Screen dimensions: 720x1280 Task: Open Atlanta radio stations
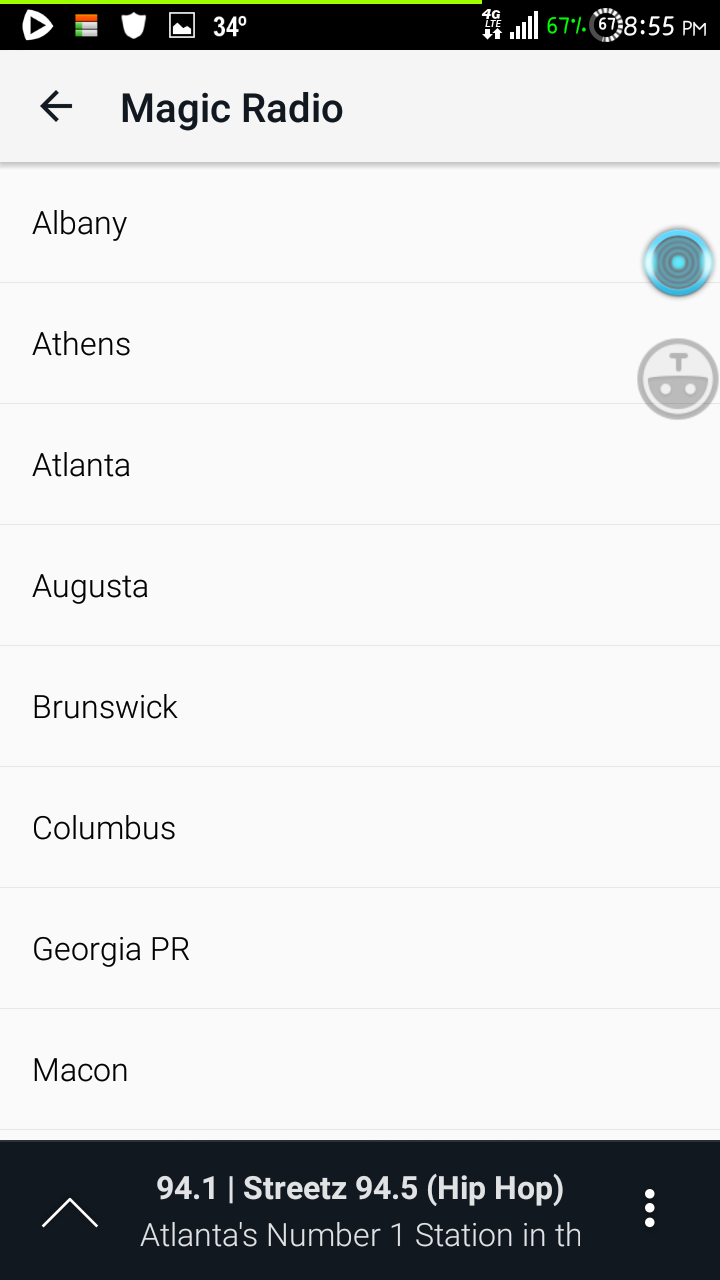(x=360, y=464)
